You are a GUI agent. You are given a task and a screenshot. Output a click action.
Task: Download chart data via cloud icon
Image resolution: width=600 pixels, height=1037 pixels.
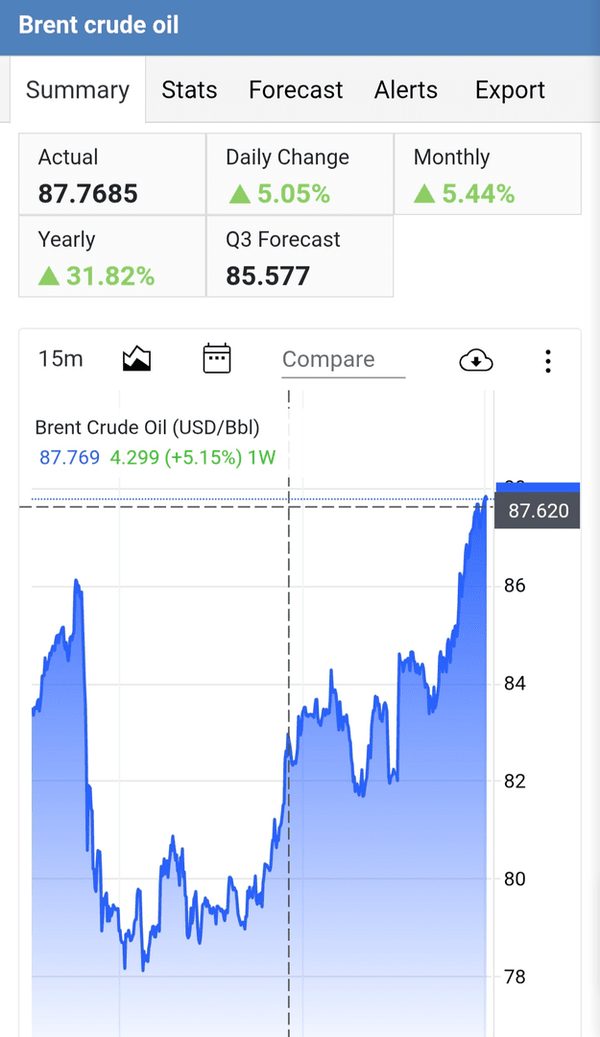tap(476, 360)
